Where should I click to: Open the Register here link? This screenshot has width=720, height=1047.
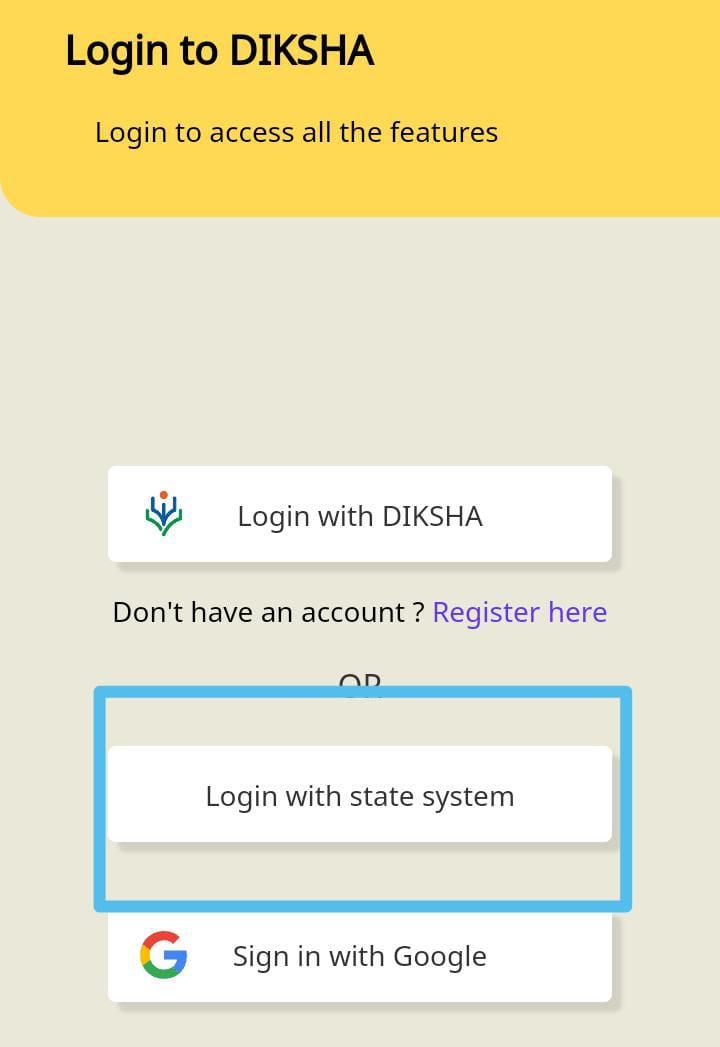519,612
